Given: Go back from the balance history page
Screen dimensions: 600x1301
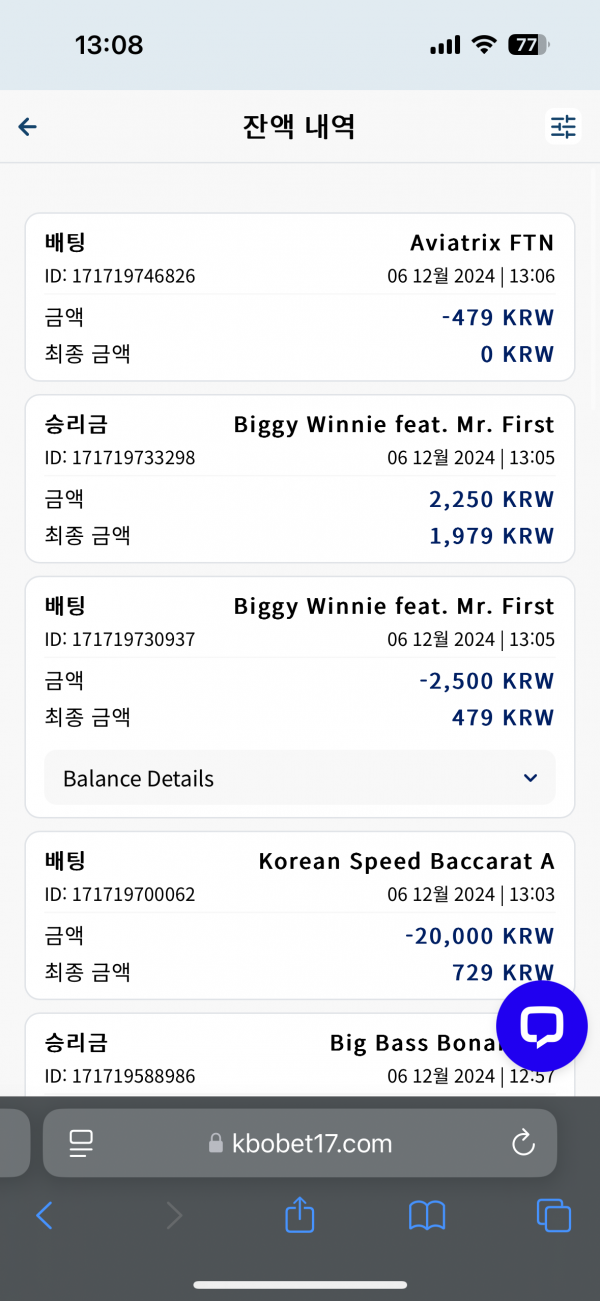Looking at the screenshot, I should [x=28, y=126].
